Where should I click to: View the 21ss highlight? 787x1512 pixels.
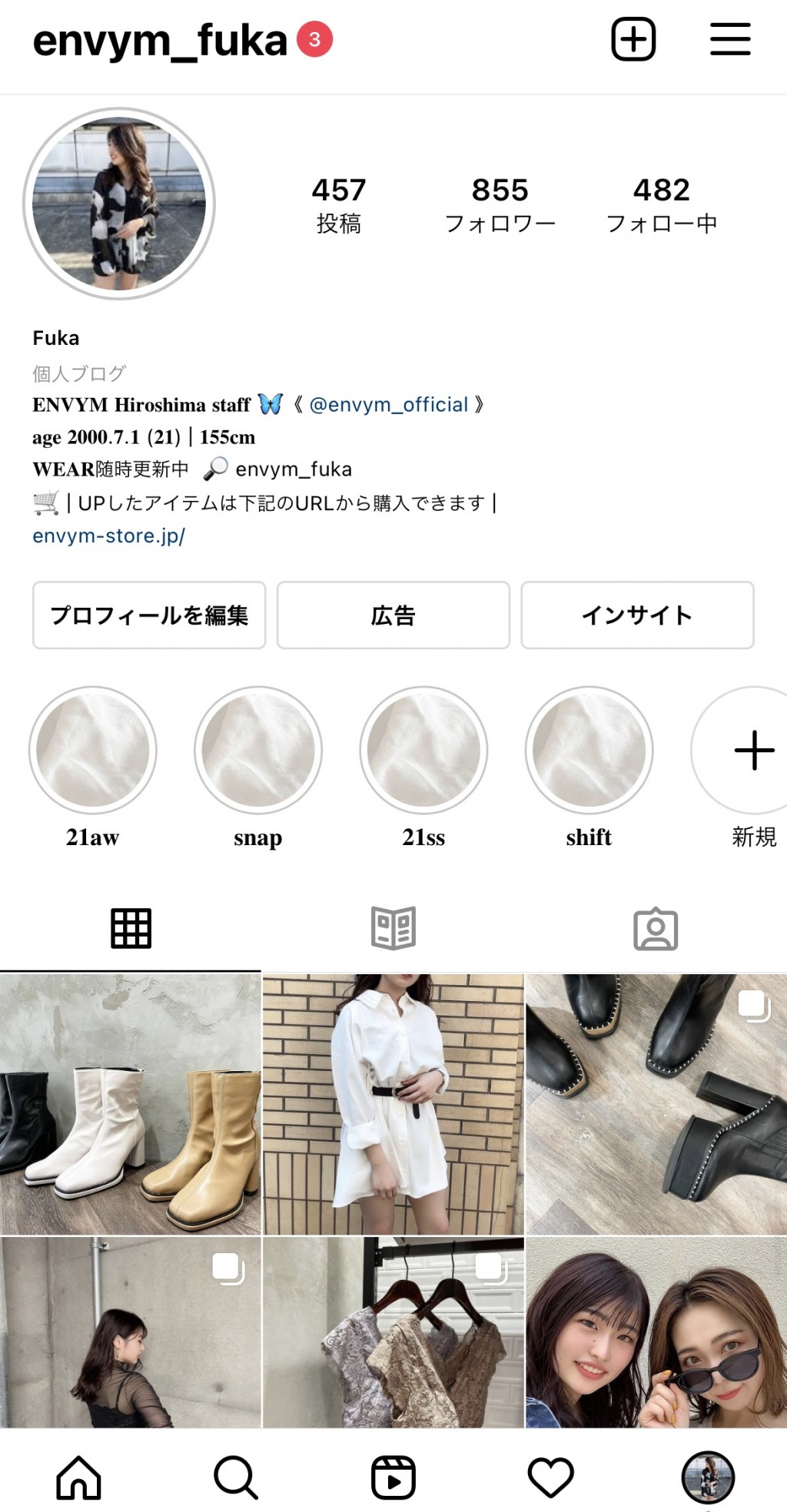(x=423, y=750)
